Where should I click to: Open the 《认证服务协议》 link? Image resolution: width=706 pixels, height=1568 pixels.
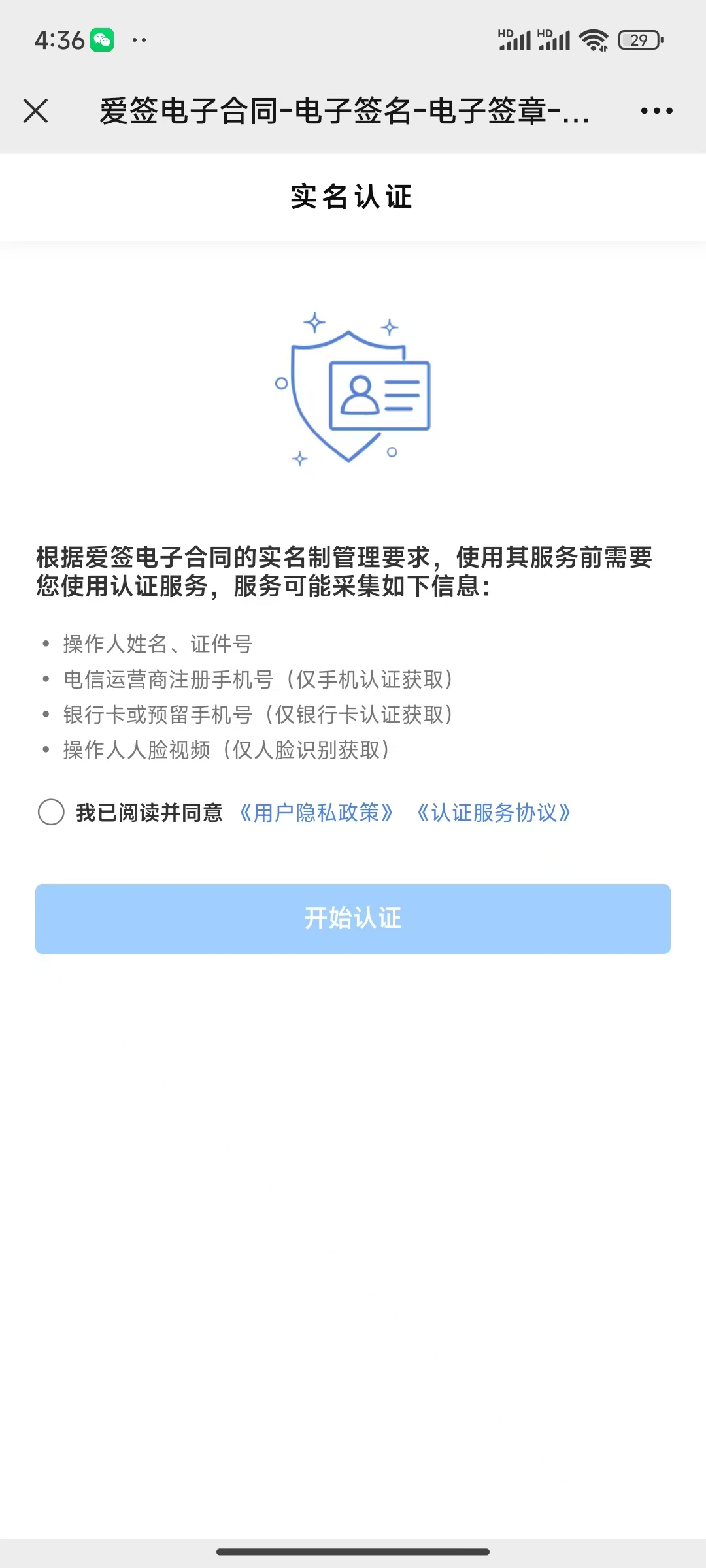coord(494,812)
